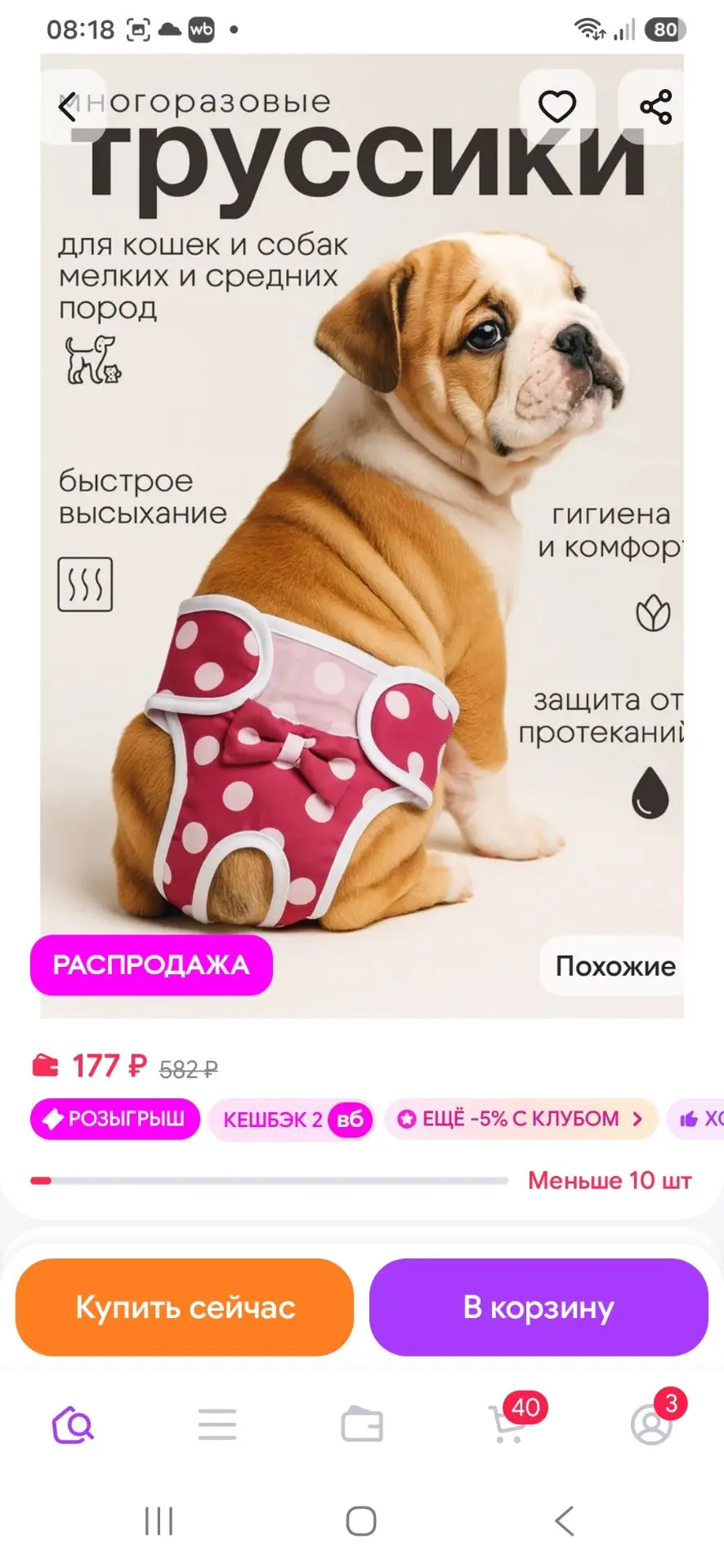Screen dimensions: 724x1568
Task: Share this product
Action: 655,107
